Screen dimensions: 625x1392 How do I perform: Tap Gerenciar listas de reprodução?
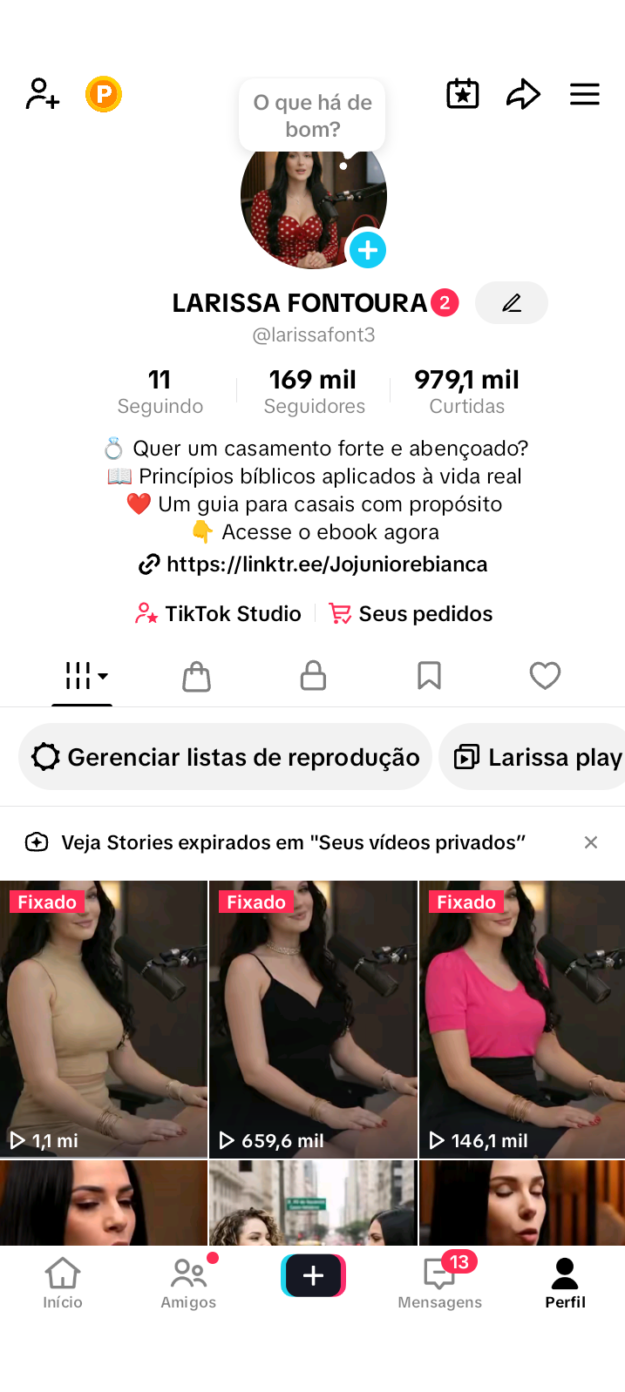[225, 757]
